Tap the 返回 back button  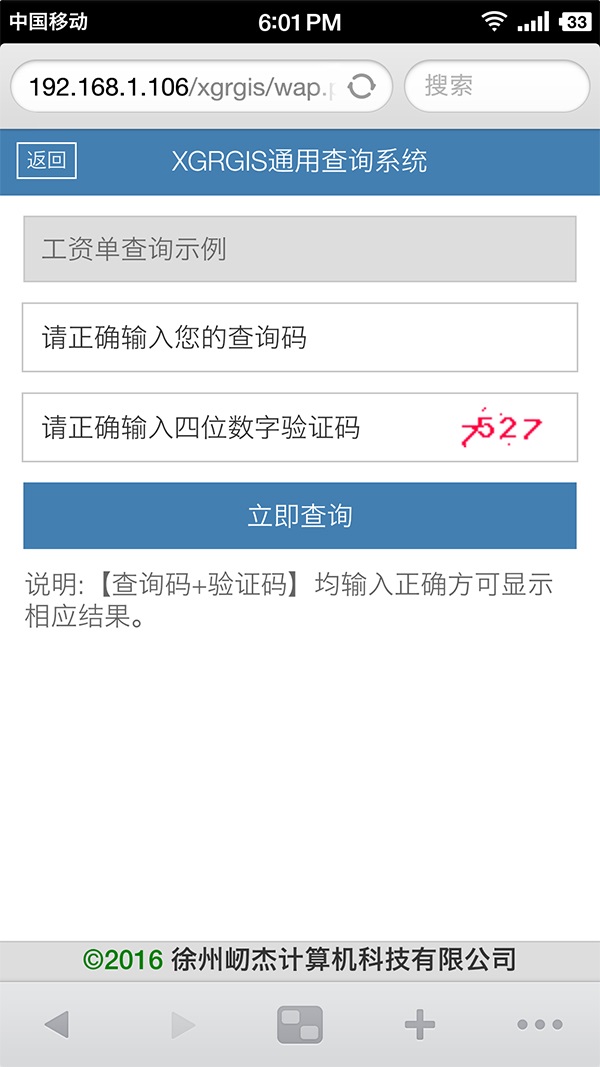tap(47, 160)
